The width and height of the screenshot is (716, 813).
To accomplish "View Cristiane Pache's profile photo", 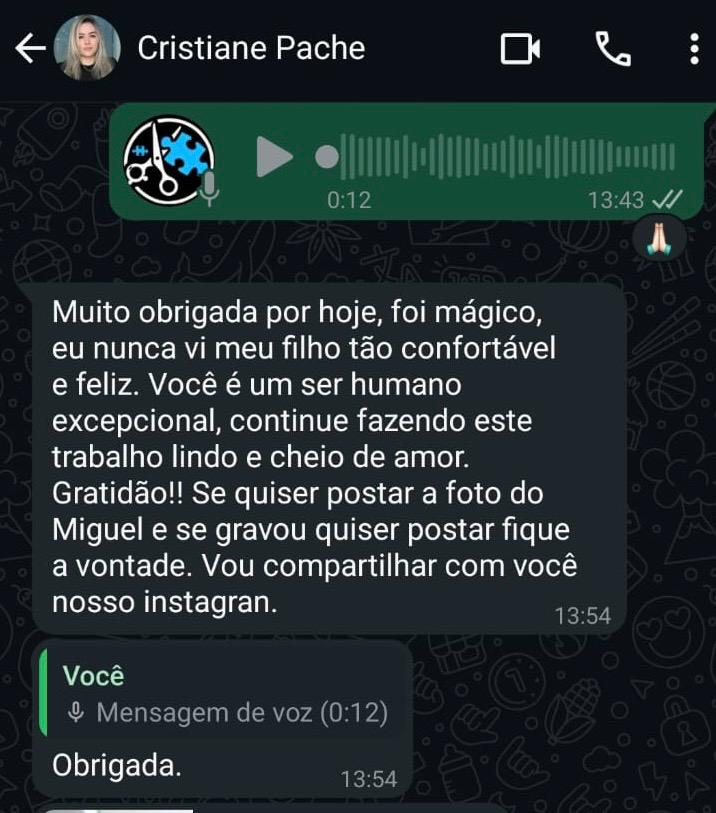I will pyautogui.click(x=87, y=48).
